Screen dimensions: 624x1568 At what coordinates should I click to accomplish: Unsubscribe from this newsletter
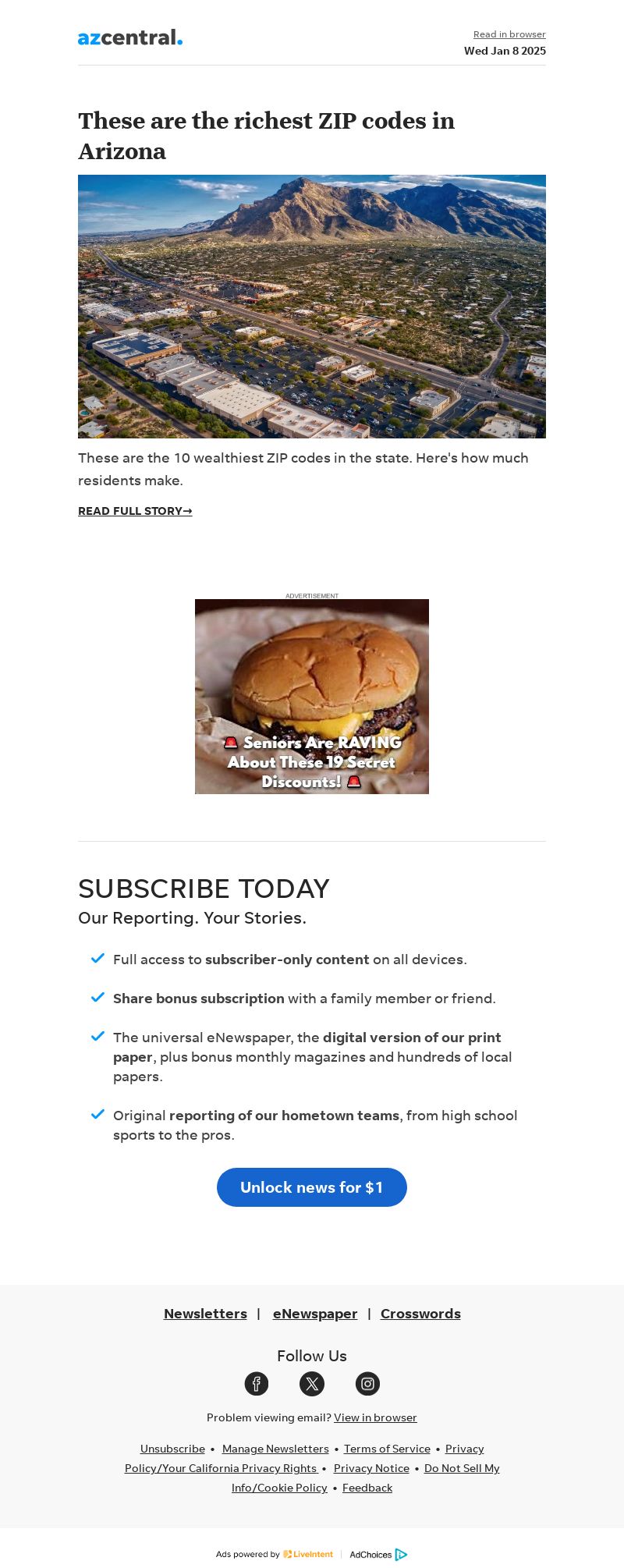click(x=172, y=1449)
